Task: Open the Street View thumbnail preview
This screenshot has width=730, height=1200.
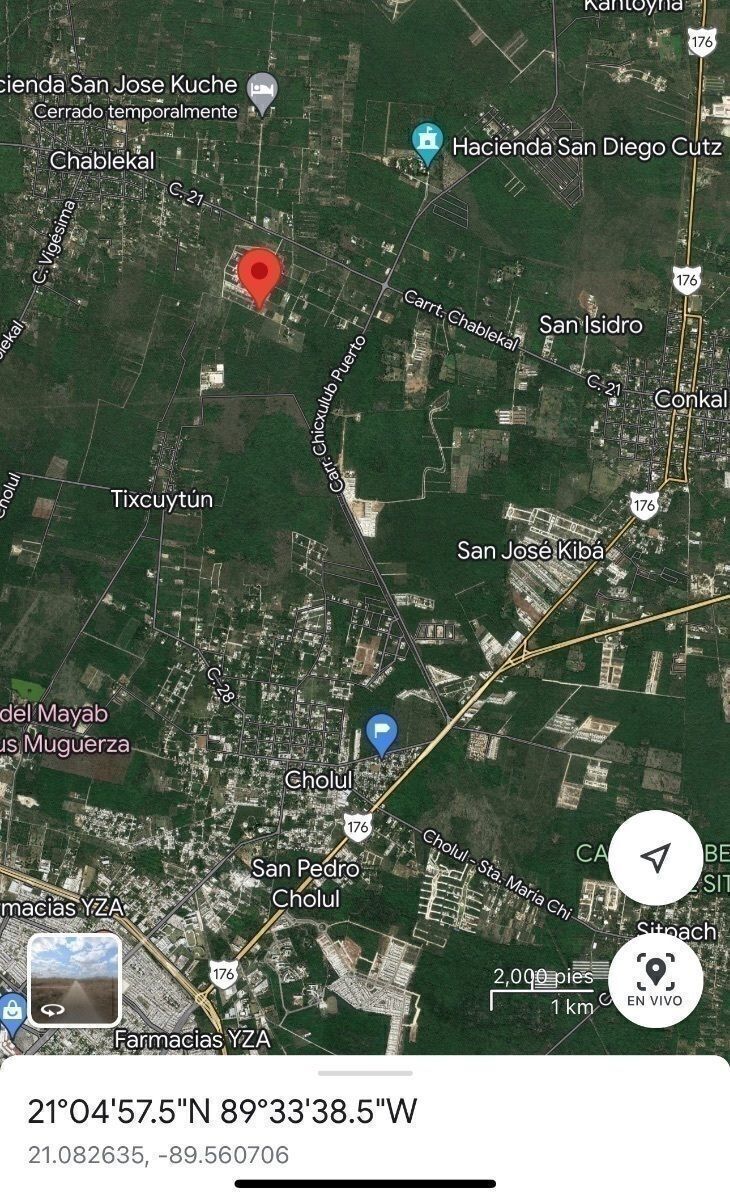Action: 75,980
